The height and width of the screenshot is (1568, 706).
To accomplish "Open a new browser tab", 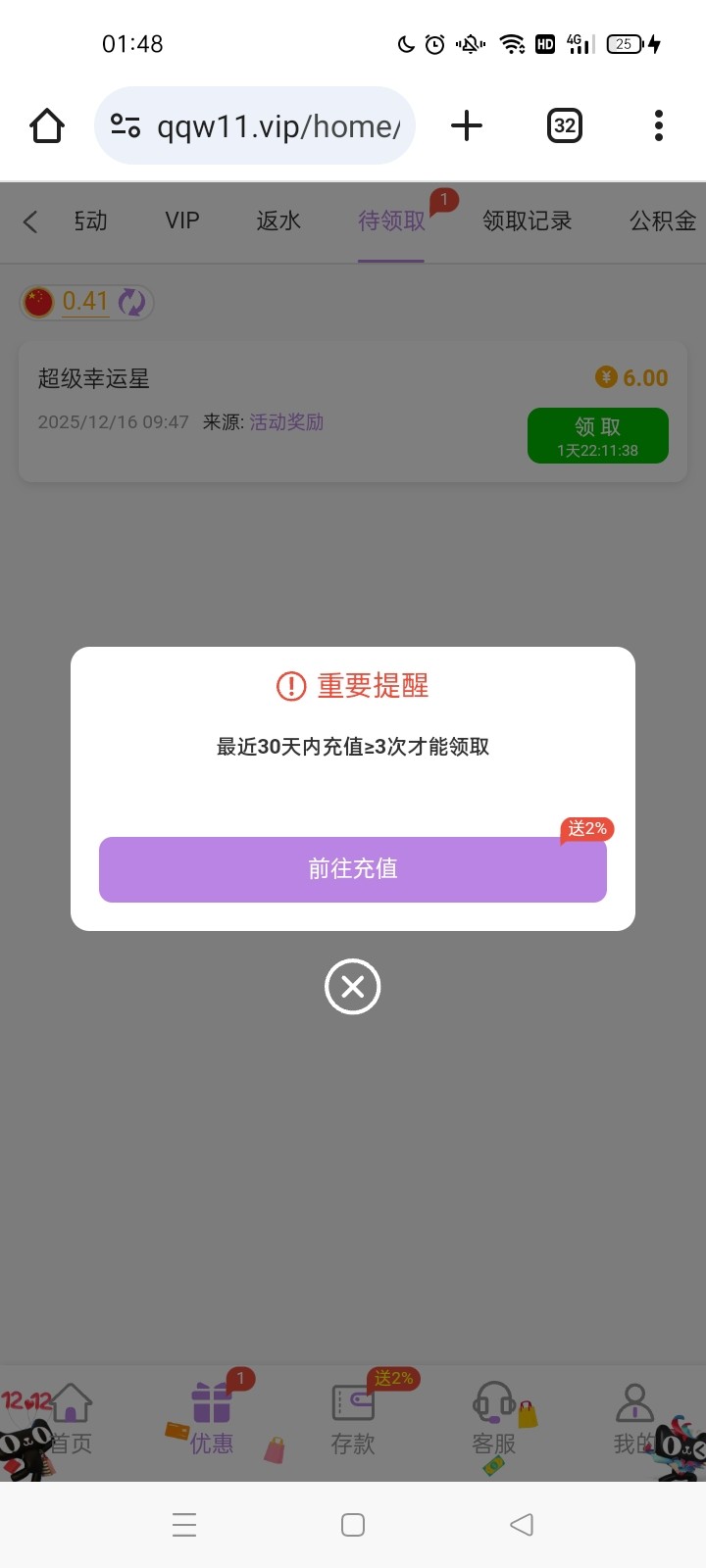I will click(x=467, y=125).
